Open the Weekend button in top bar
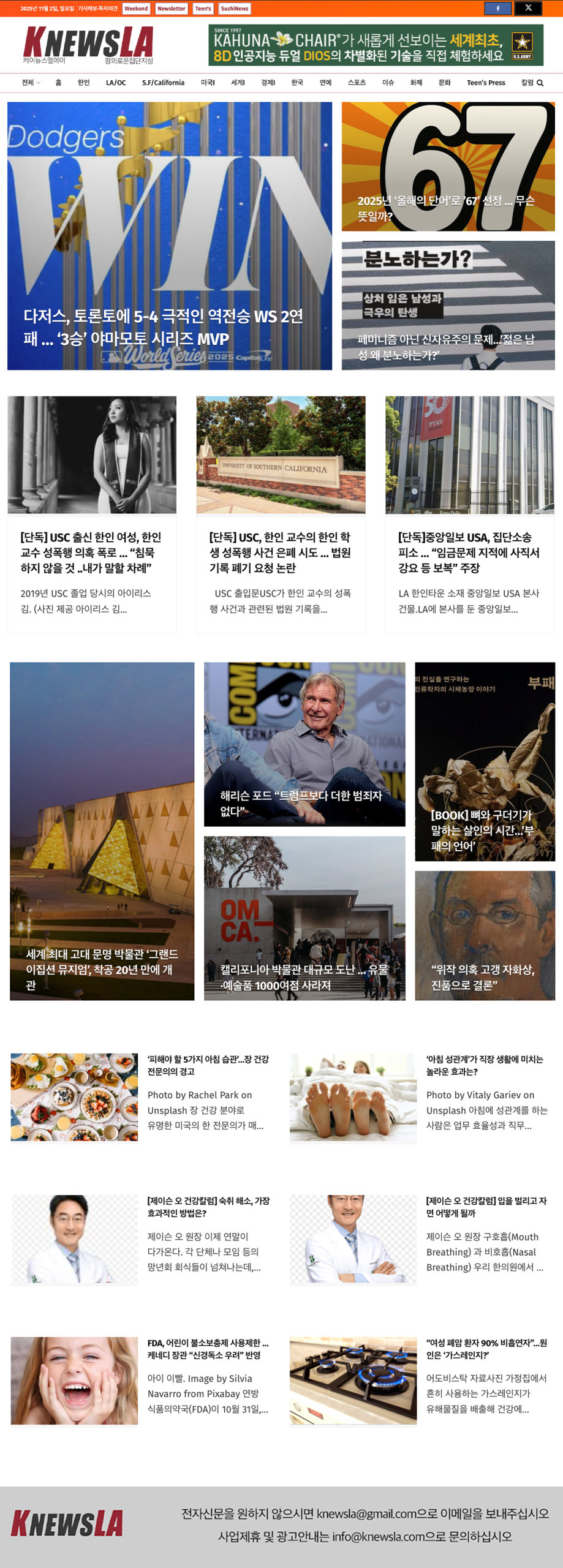 [x=136, y=9]
